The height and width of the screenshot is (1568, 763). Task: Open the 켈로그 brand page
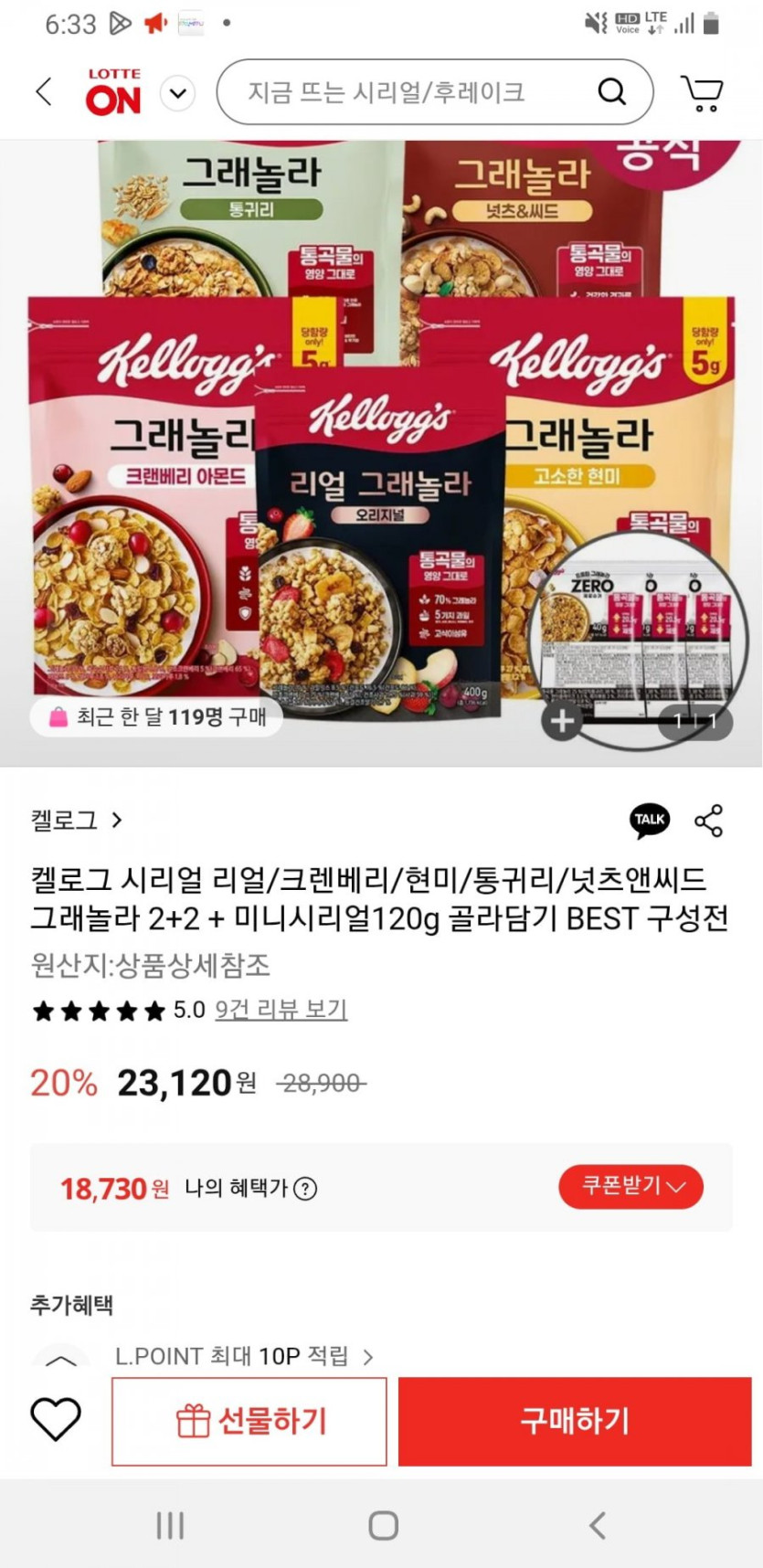[76, 820]
